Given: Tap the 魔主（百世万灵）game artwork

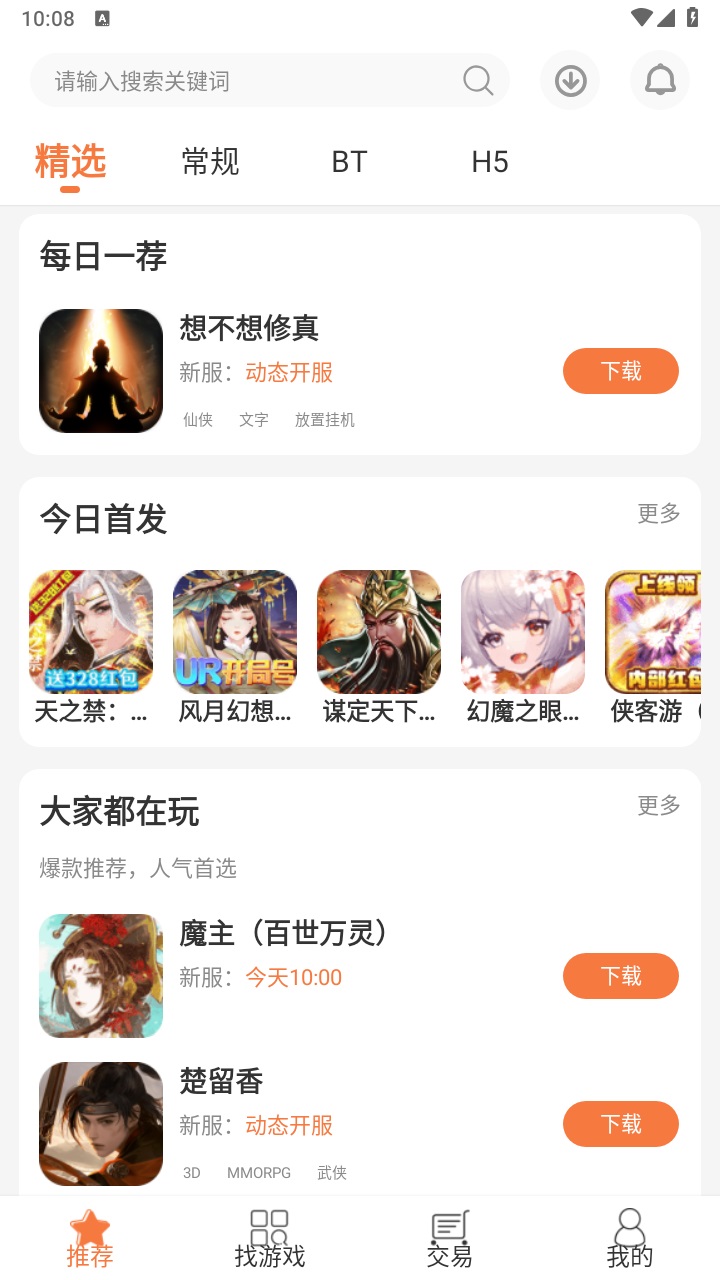Looking at the screenshot, I should point(100,975).
